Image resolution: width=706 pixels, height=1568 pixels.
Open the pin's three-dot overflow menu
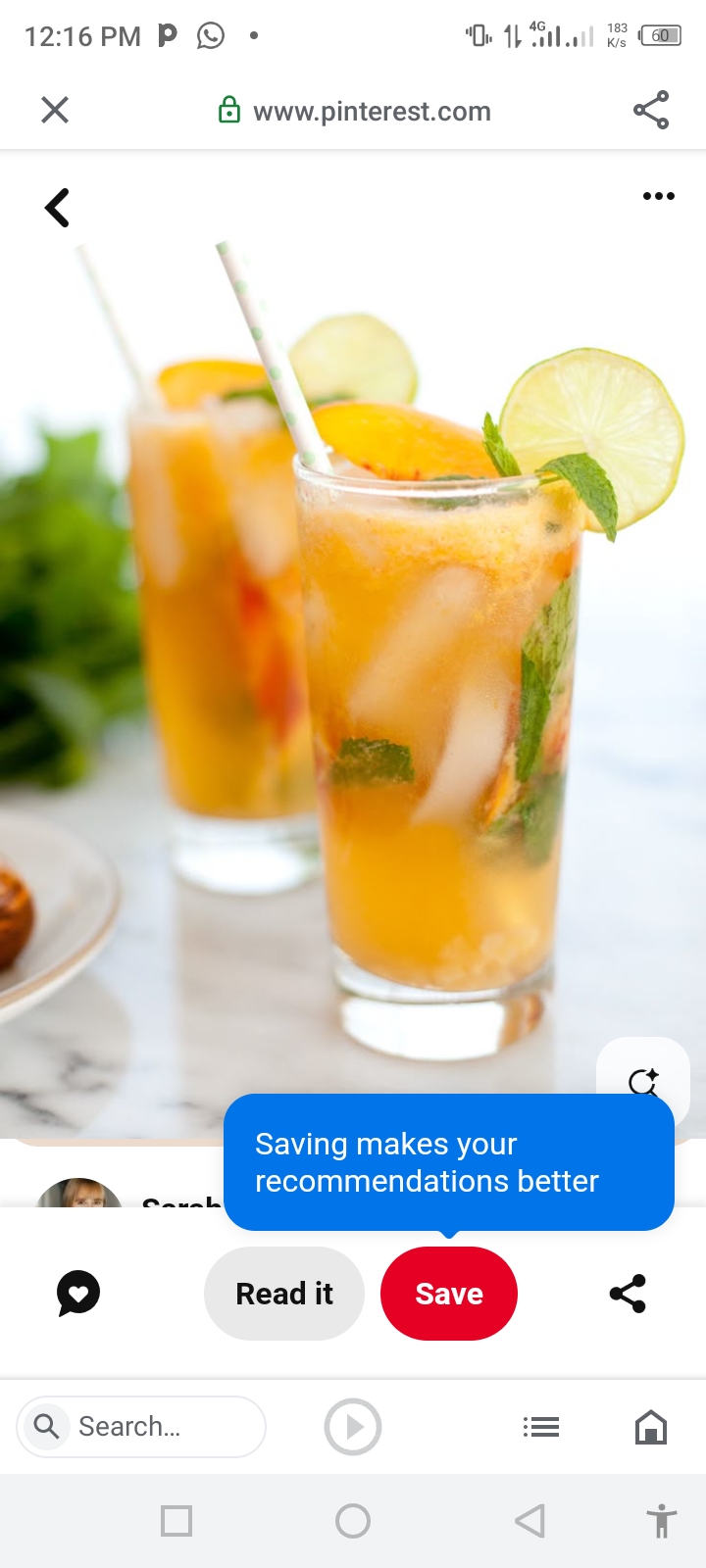tap(658, 196)
